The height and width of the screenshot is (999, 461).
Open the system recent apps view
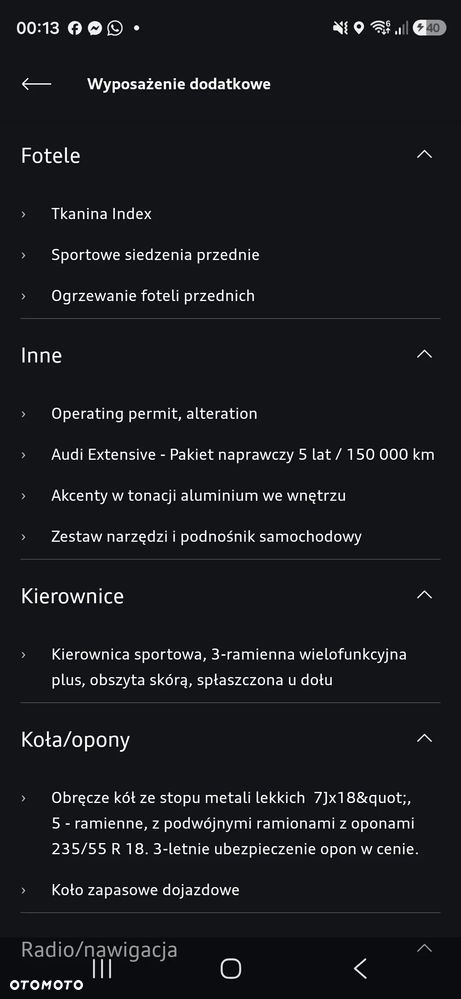coord(102,968)
